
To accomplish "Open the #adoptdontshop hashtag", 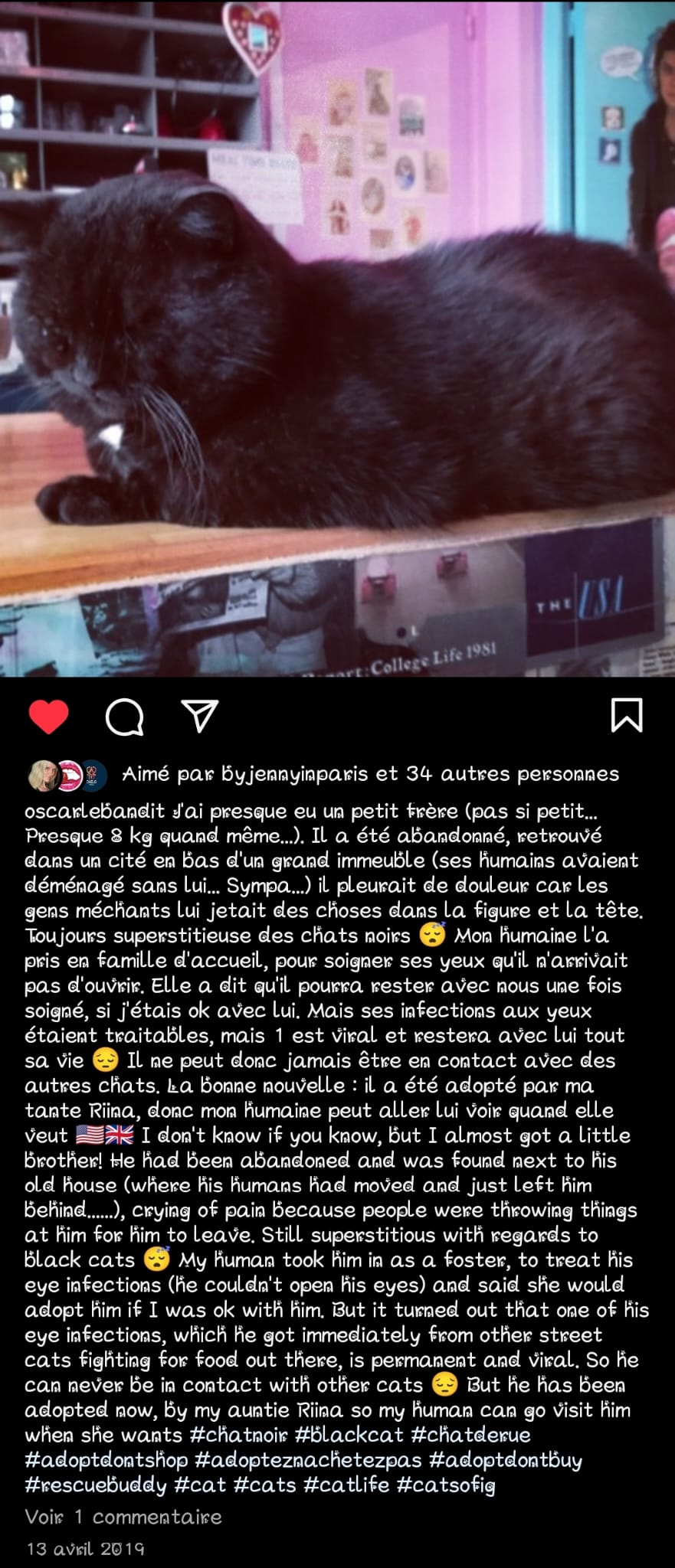I will tap(106, 1460).
